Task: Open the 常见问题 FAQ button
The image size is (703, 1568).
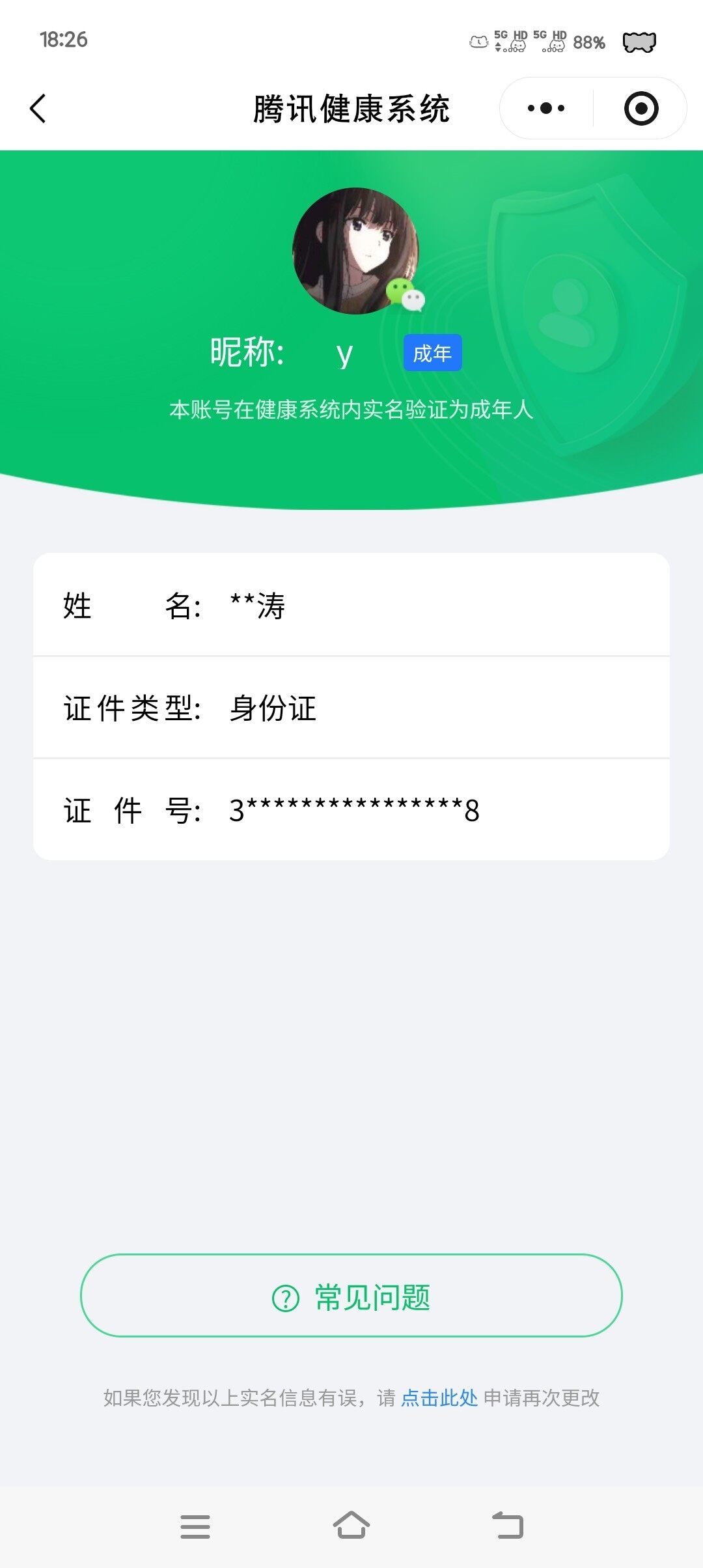Action: [x=351, y=1297]
